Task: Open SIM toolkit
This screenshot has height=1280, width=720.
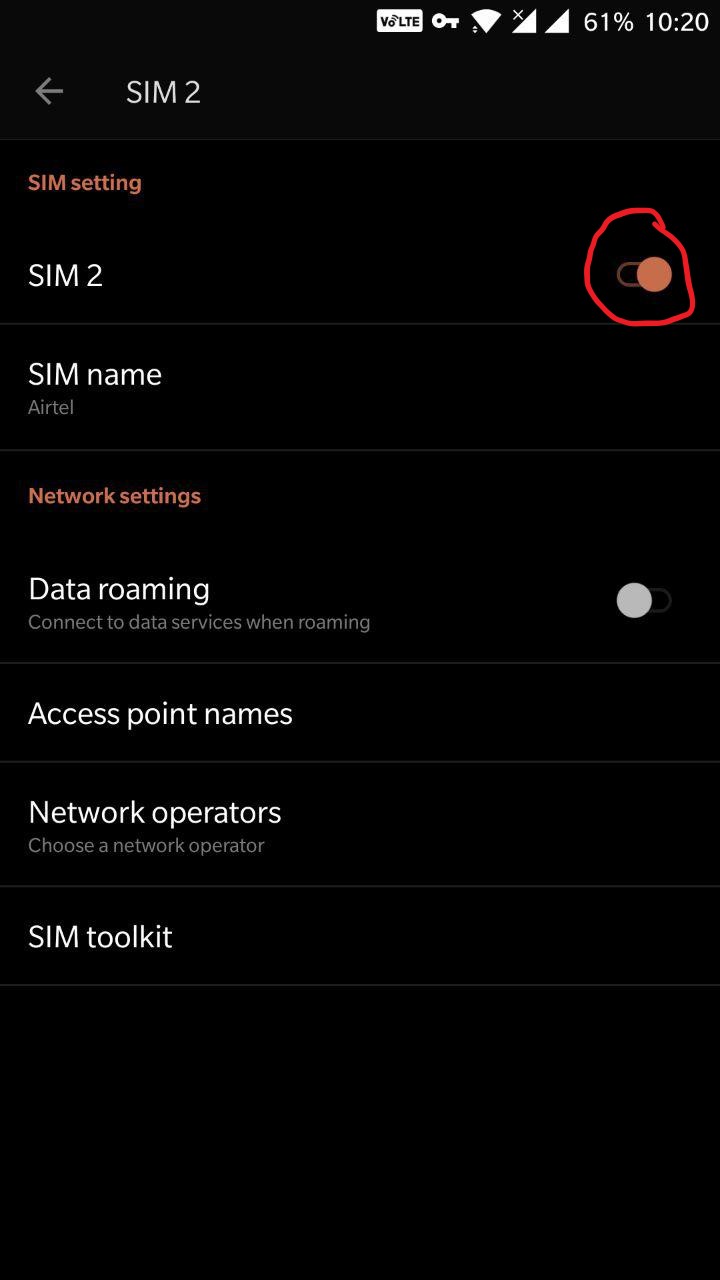Action: point(360,936)
